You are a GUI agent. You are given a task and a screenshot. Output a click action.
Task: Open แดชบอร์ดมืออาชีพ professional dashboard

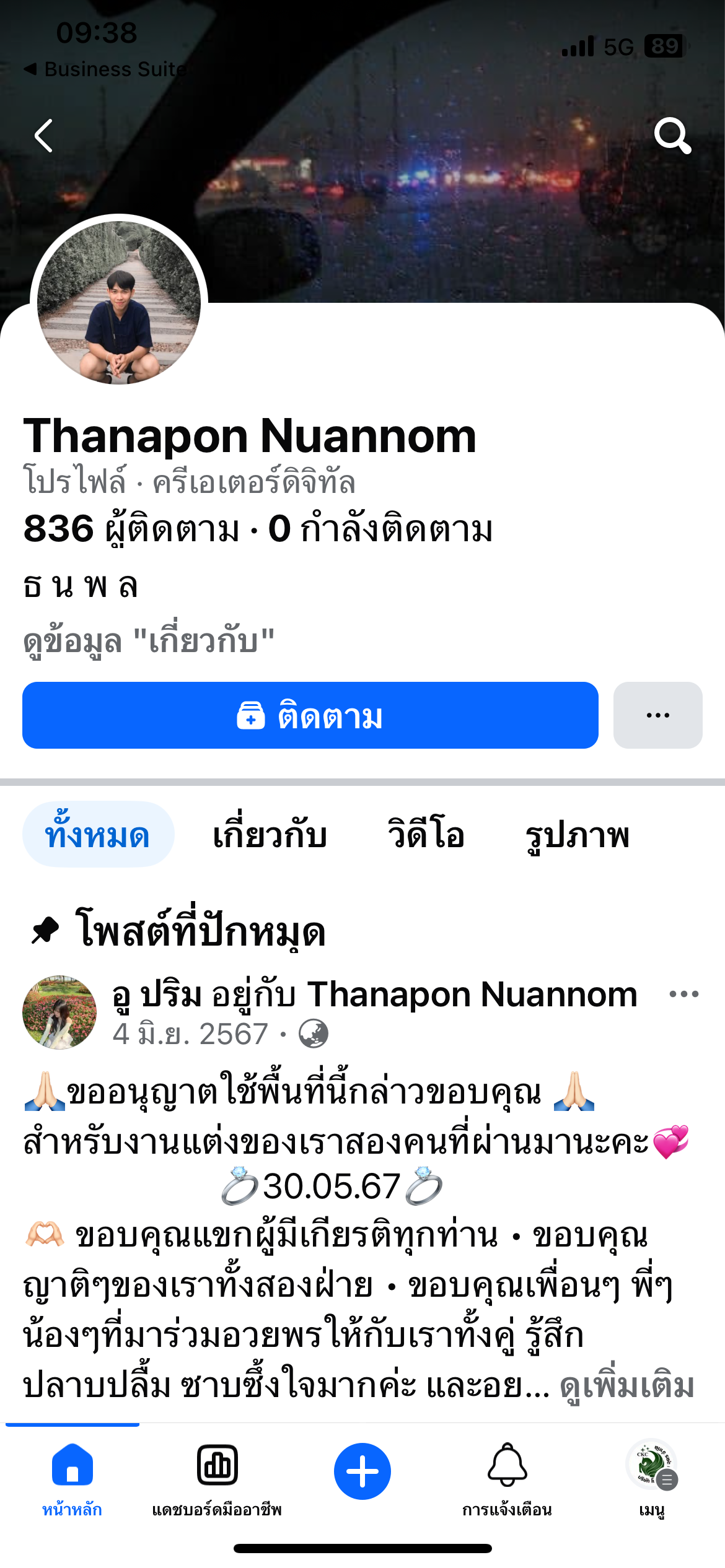pos(217,1477)
